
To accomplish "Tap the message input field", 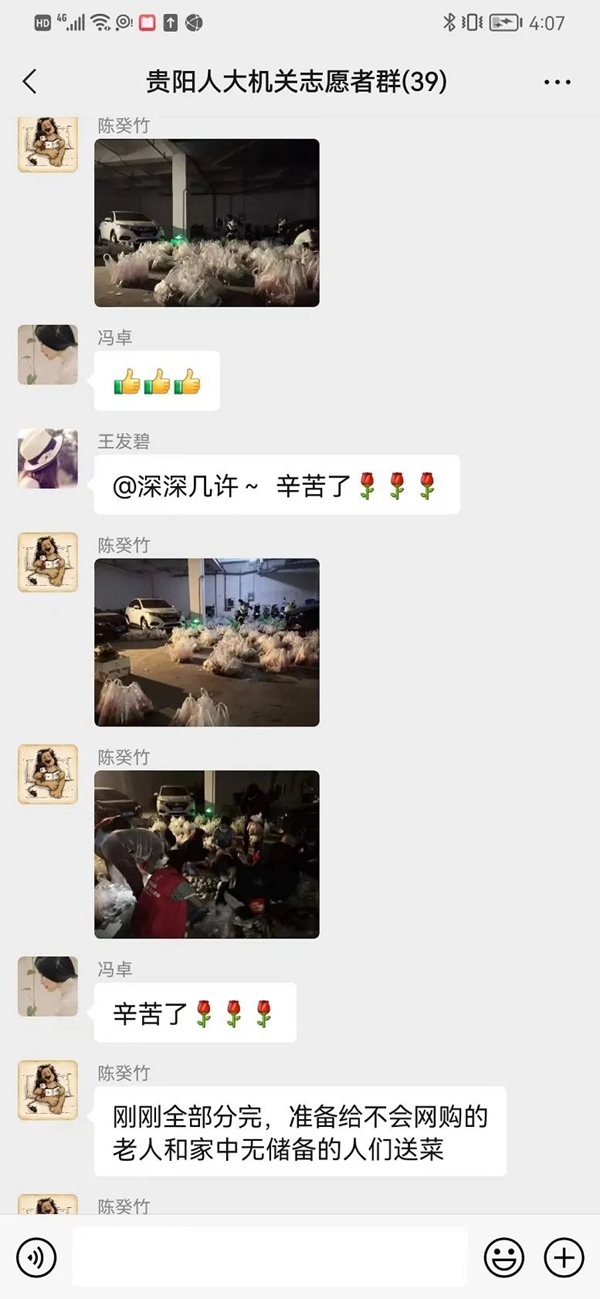I will point(270,1257).
